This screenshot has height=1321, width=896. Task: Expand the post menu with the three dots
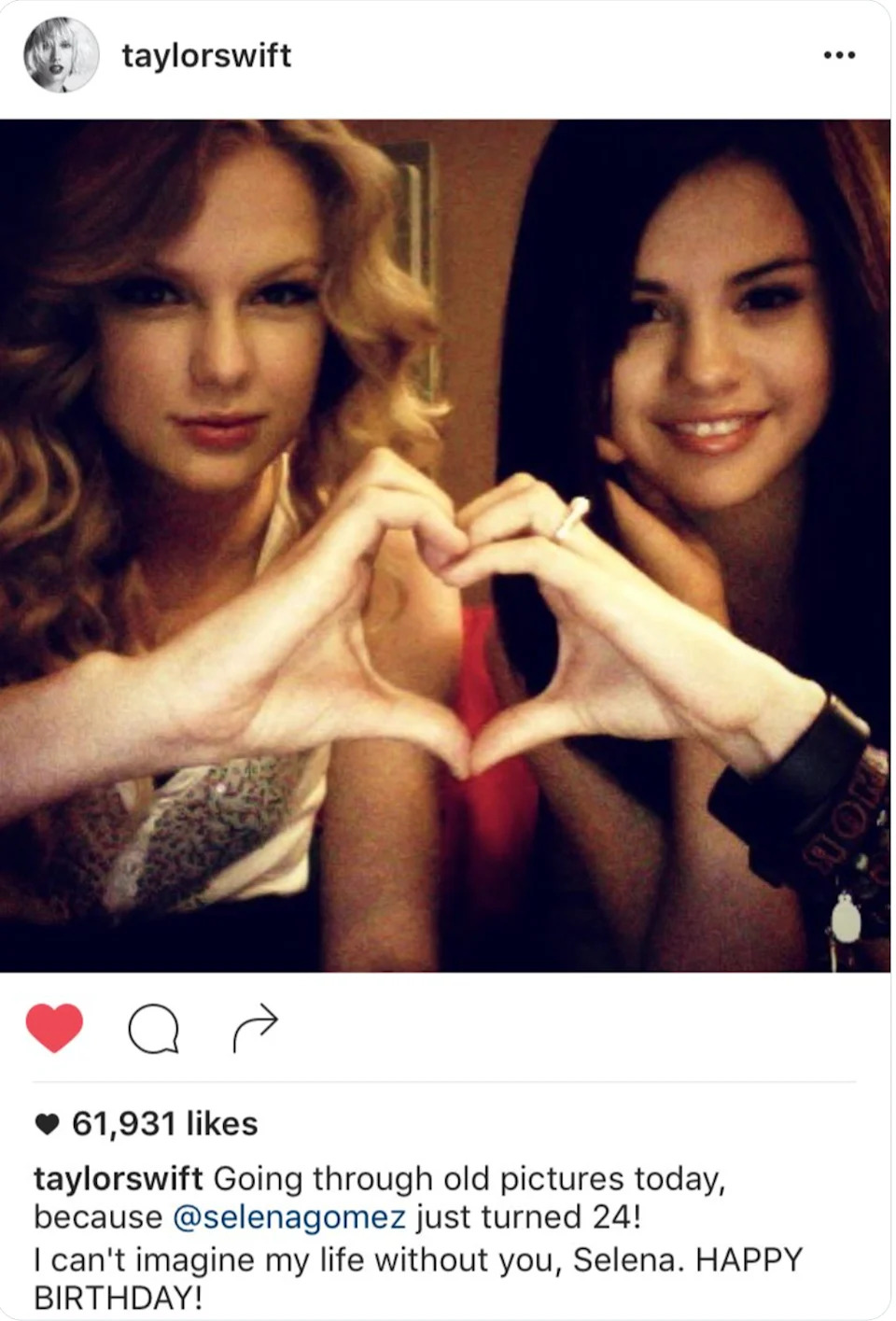839,54
